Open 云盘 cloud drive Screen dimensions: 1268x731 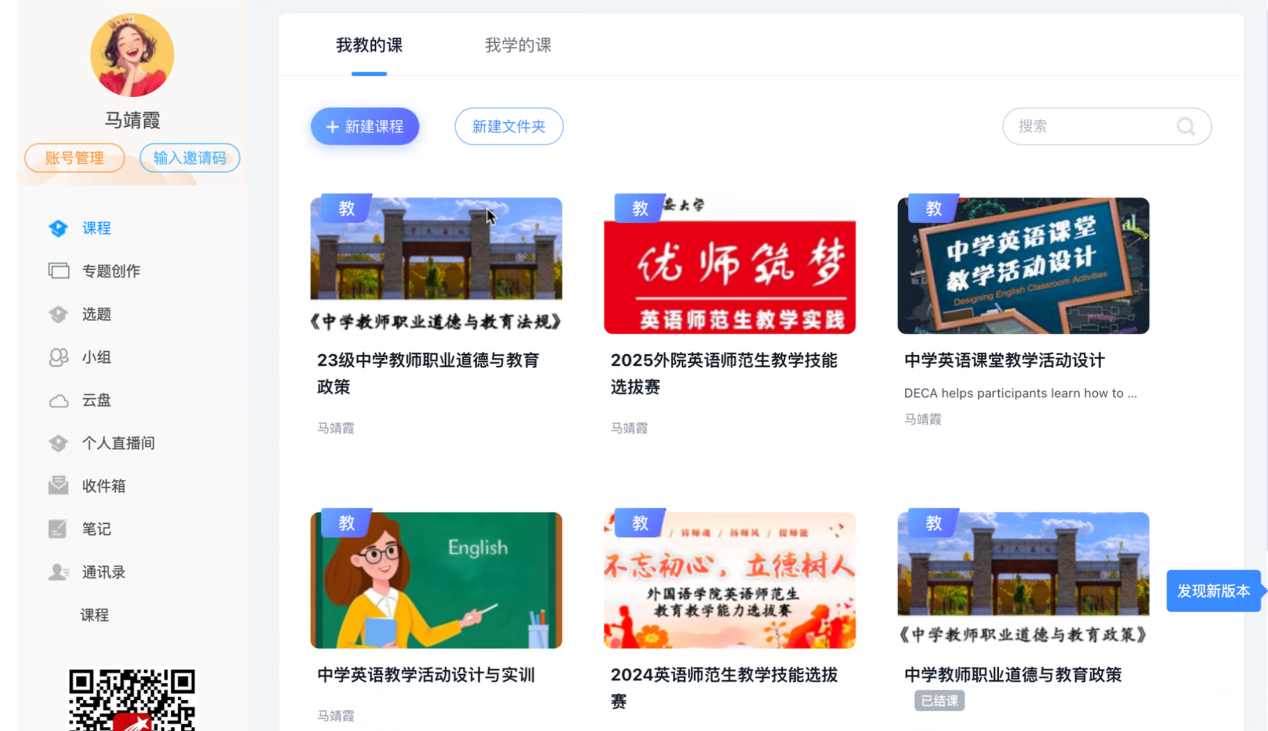(x=96, y=400)
